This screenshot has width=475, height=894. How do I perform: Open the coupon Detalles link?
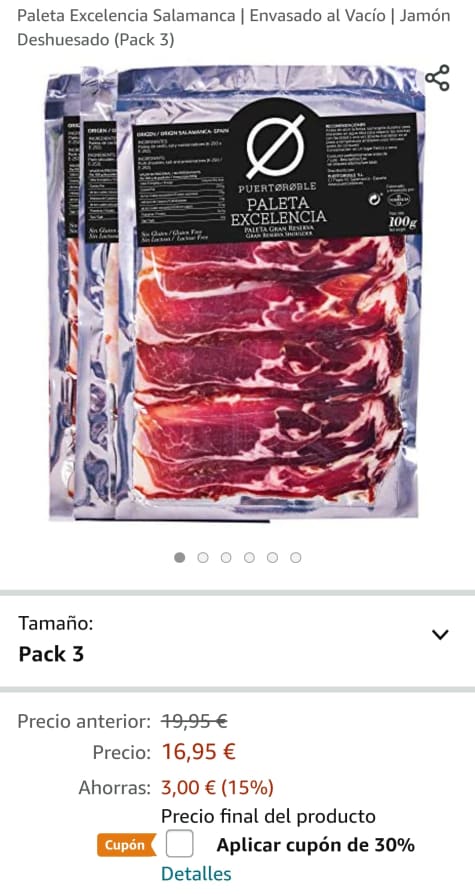(196, 874)
